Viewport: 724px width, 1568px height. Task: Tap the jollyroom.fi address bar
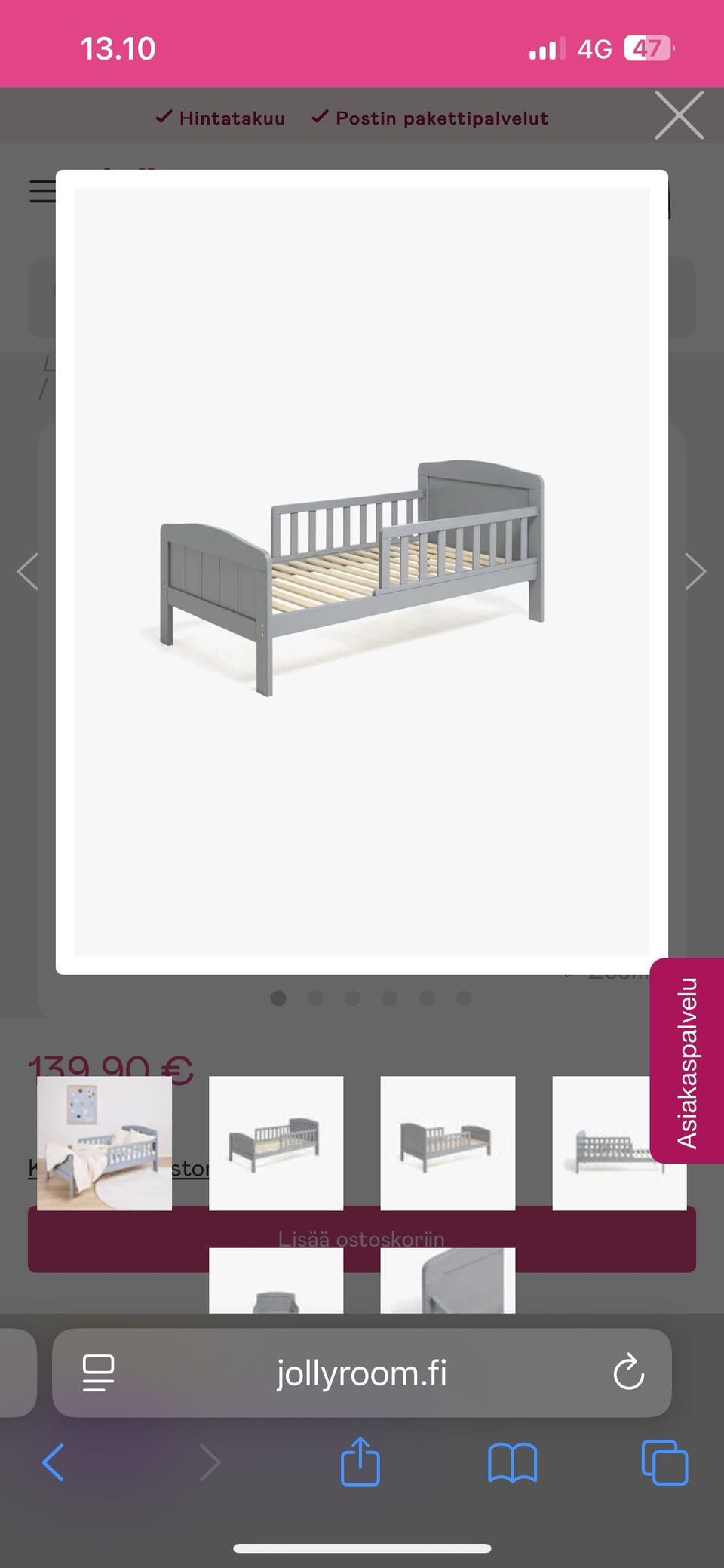[362, 1373]
